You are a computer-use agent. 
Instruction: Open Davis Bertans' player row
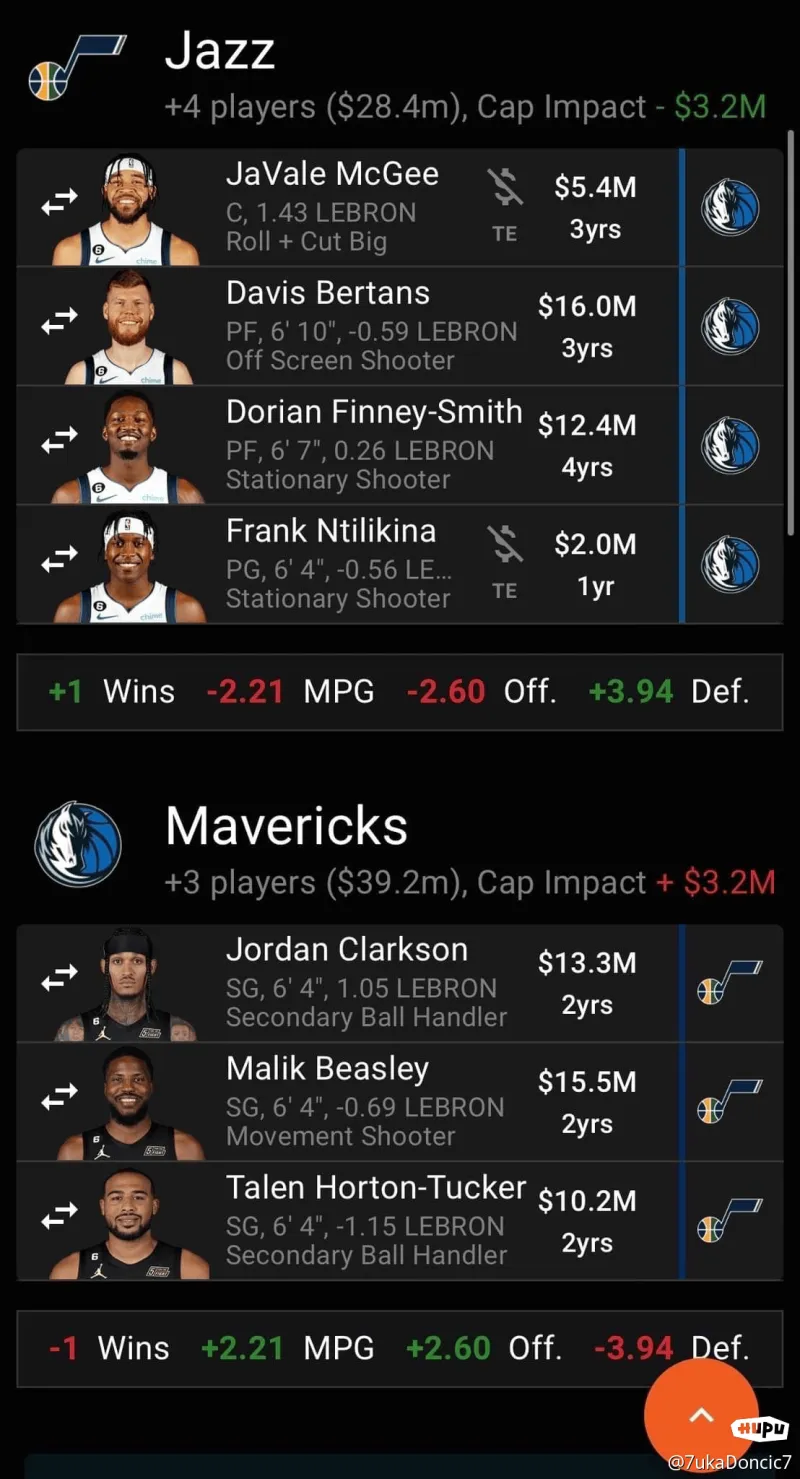click(x=400, y=326)
